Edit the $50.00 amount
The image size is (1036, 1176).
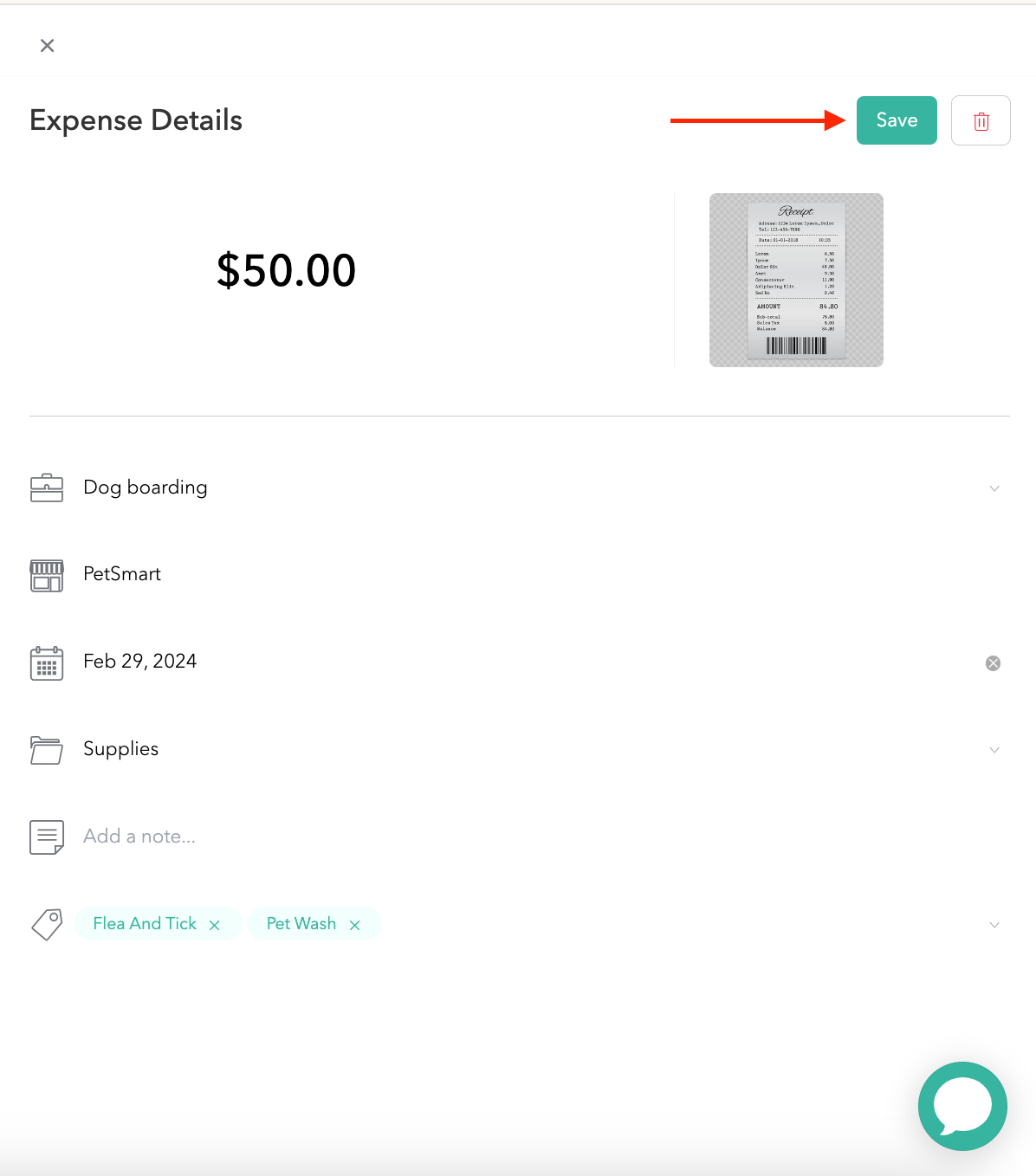point(286,270)
